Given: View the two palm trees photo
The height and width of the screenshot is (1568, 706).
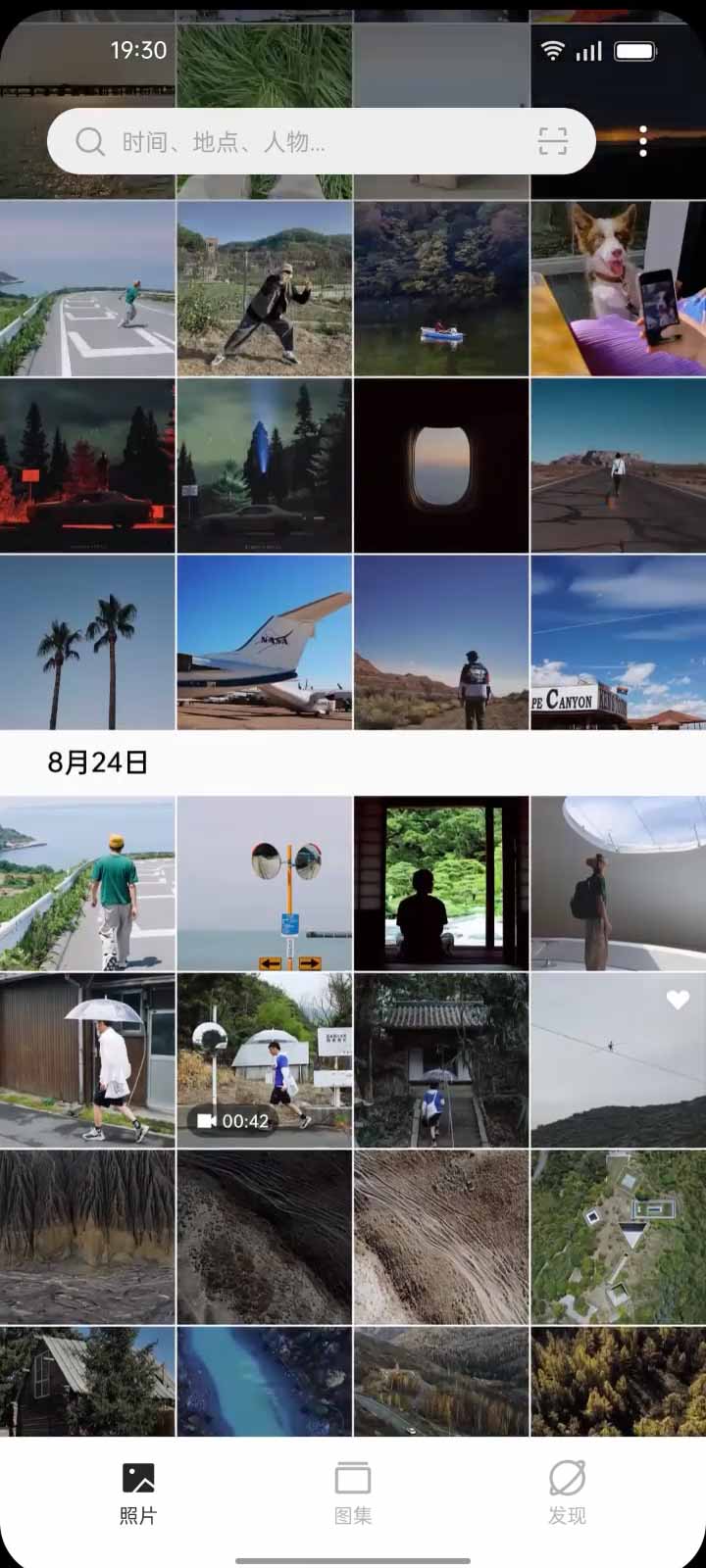Looking at the screenshot, I should point(88,643).
